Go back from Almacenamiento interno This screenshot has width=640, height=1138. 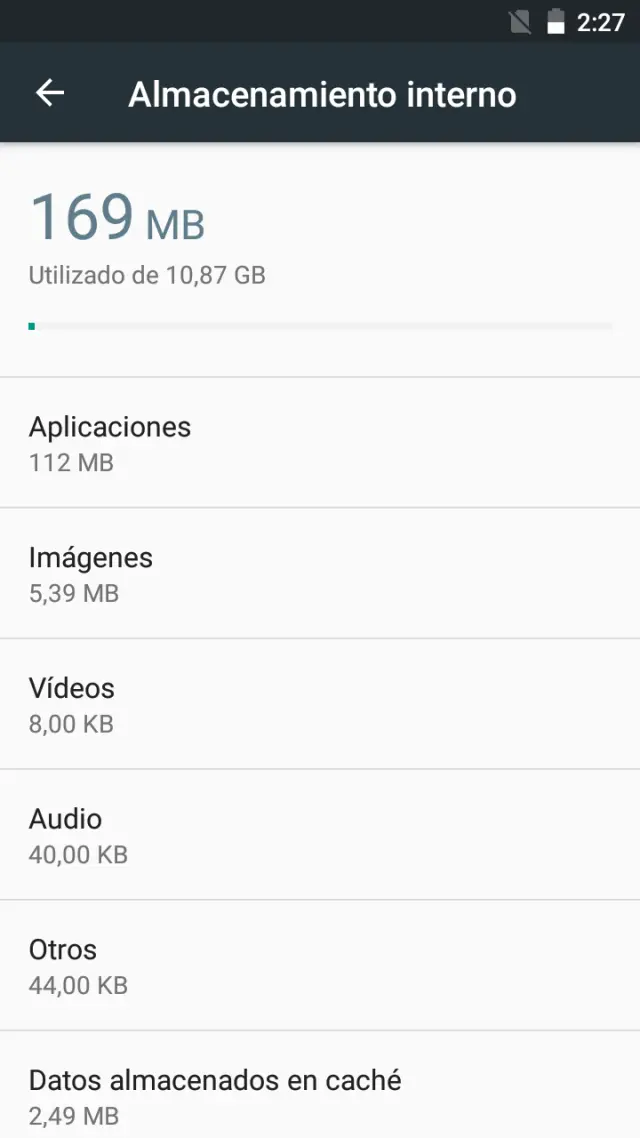(x=50, y=93)
